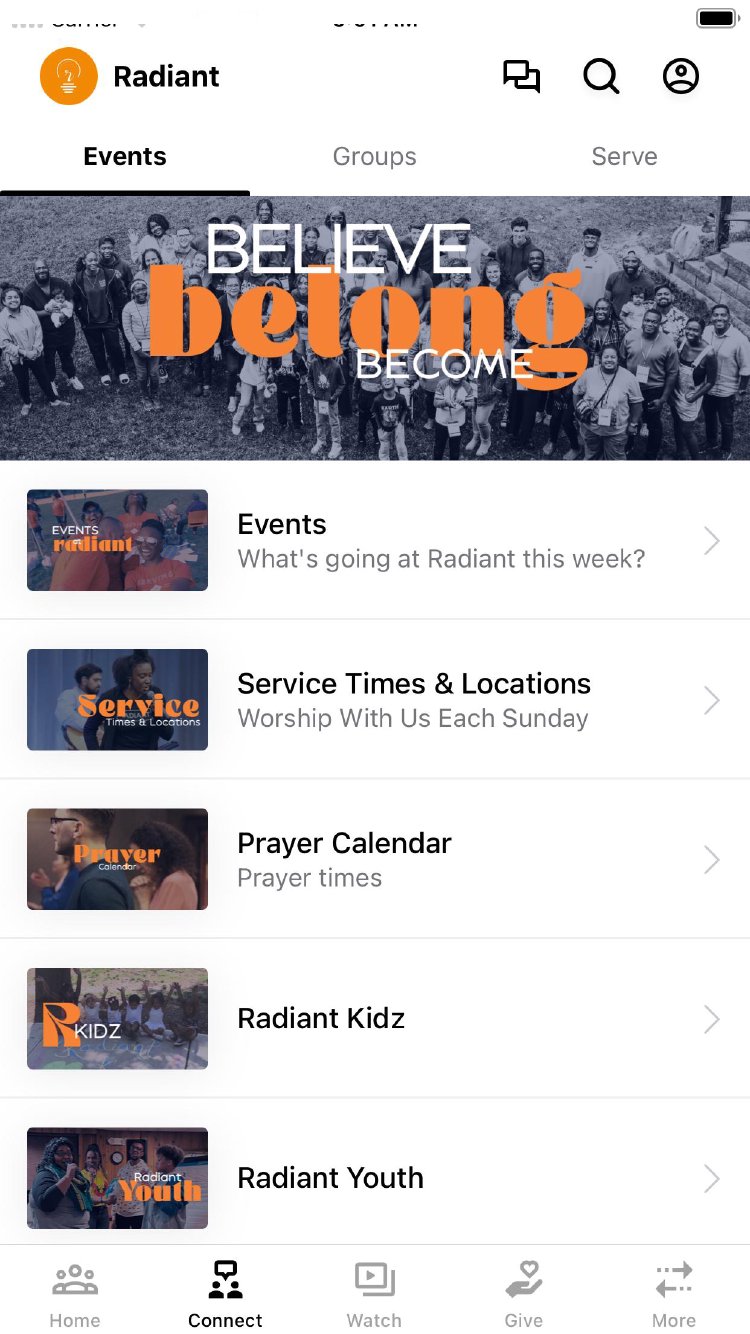Open Radiant Youth
The image size is (750, 1334).
375,1178
